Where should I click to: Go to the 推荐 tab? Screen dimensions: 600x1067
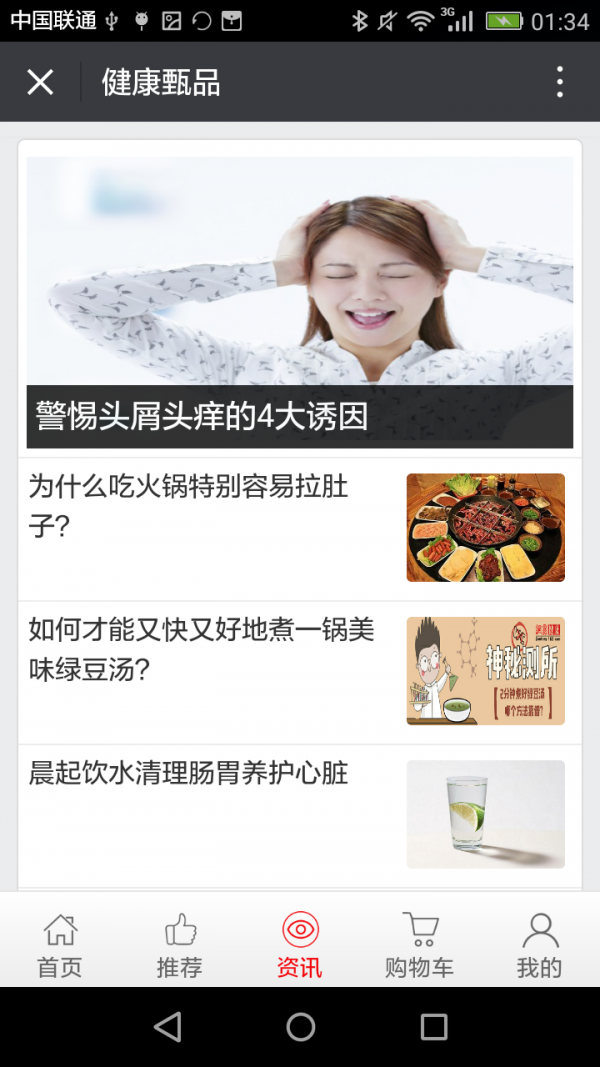[x=180, y=944]
